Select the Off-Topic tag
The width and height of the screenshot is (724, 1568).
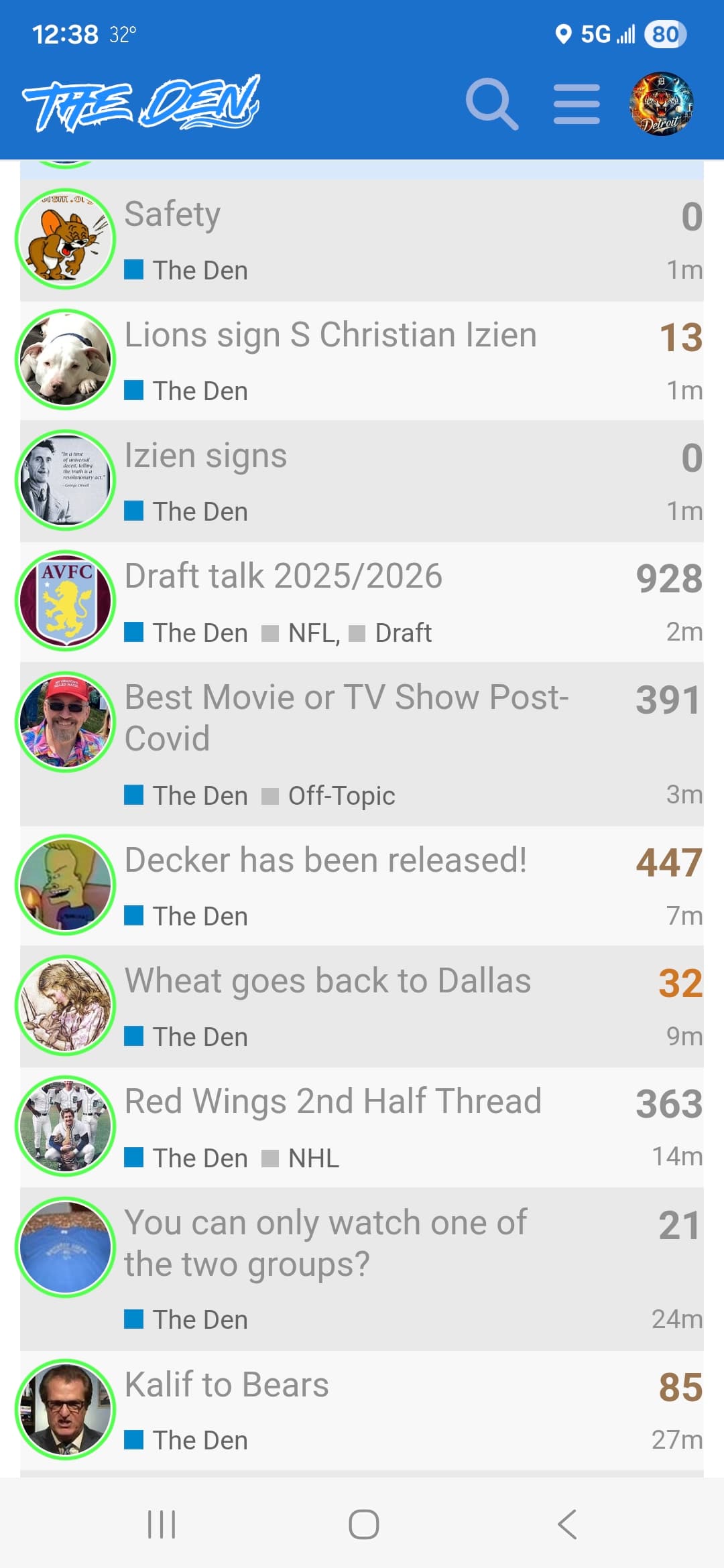tap(341, 796)
